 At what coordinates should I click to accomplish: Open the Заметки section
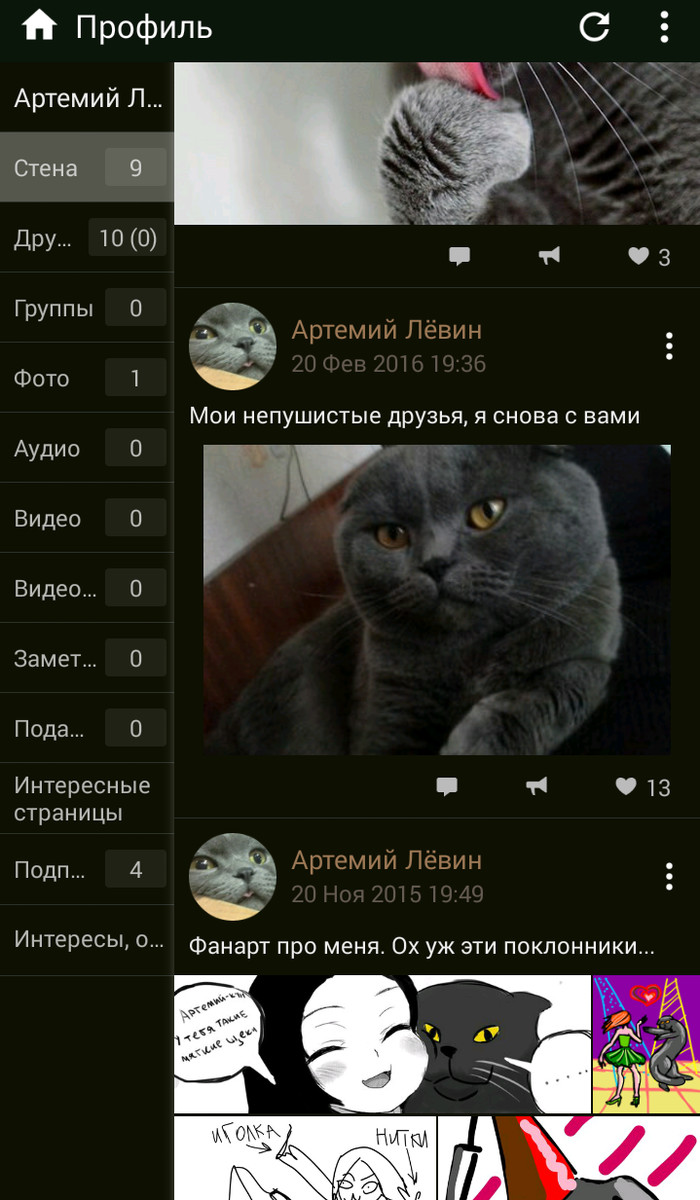[x=86, y=658]
